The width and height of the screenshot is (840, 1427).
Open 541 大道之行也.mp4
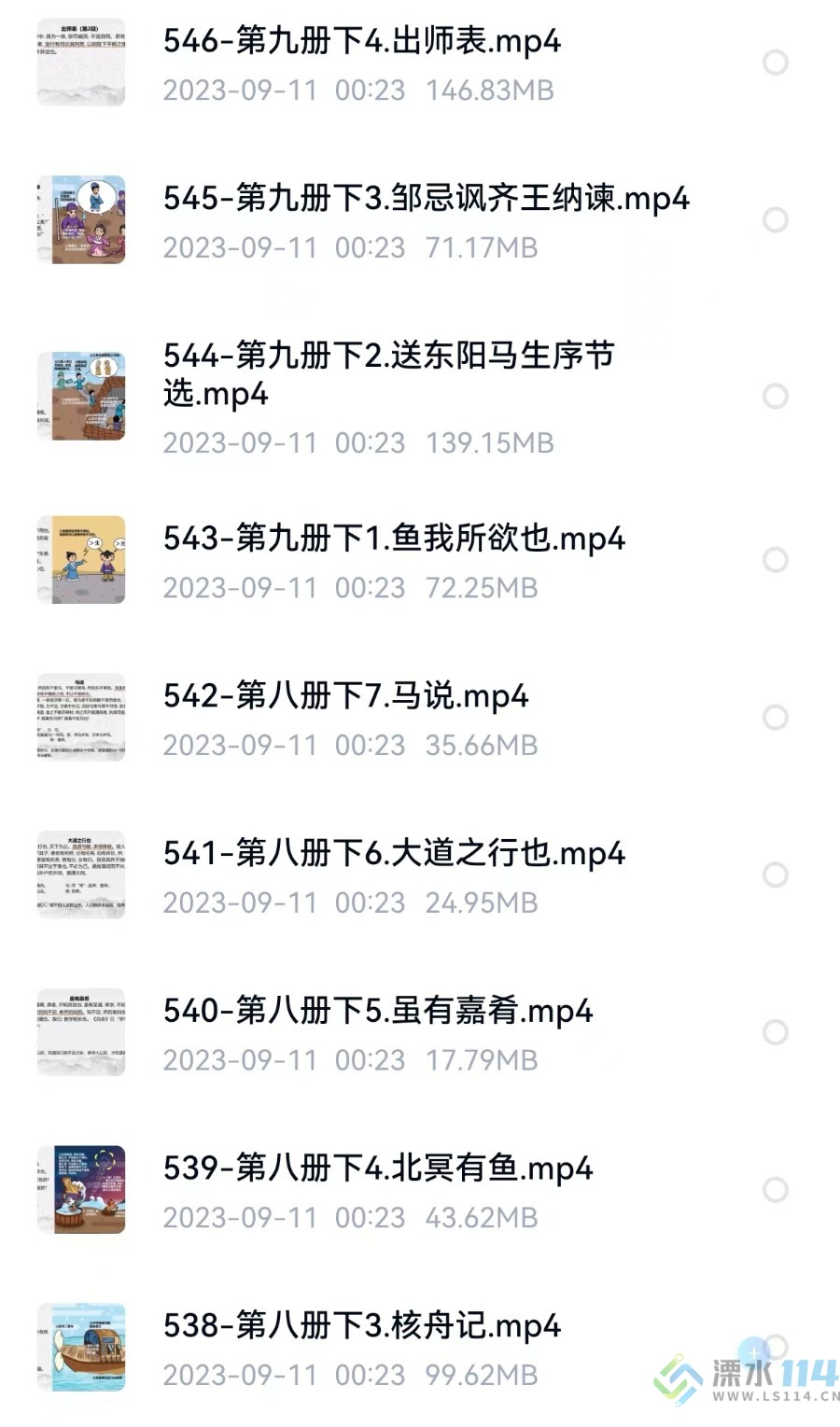[x=393, y=854]
